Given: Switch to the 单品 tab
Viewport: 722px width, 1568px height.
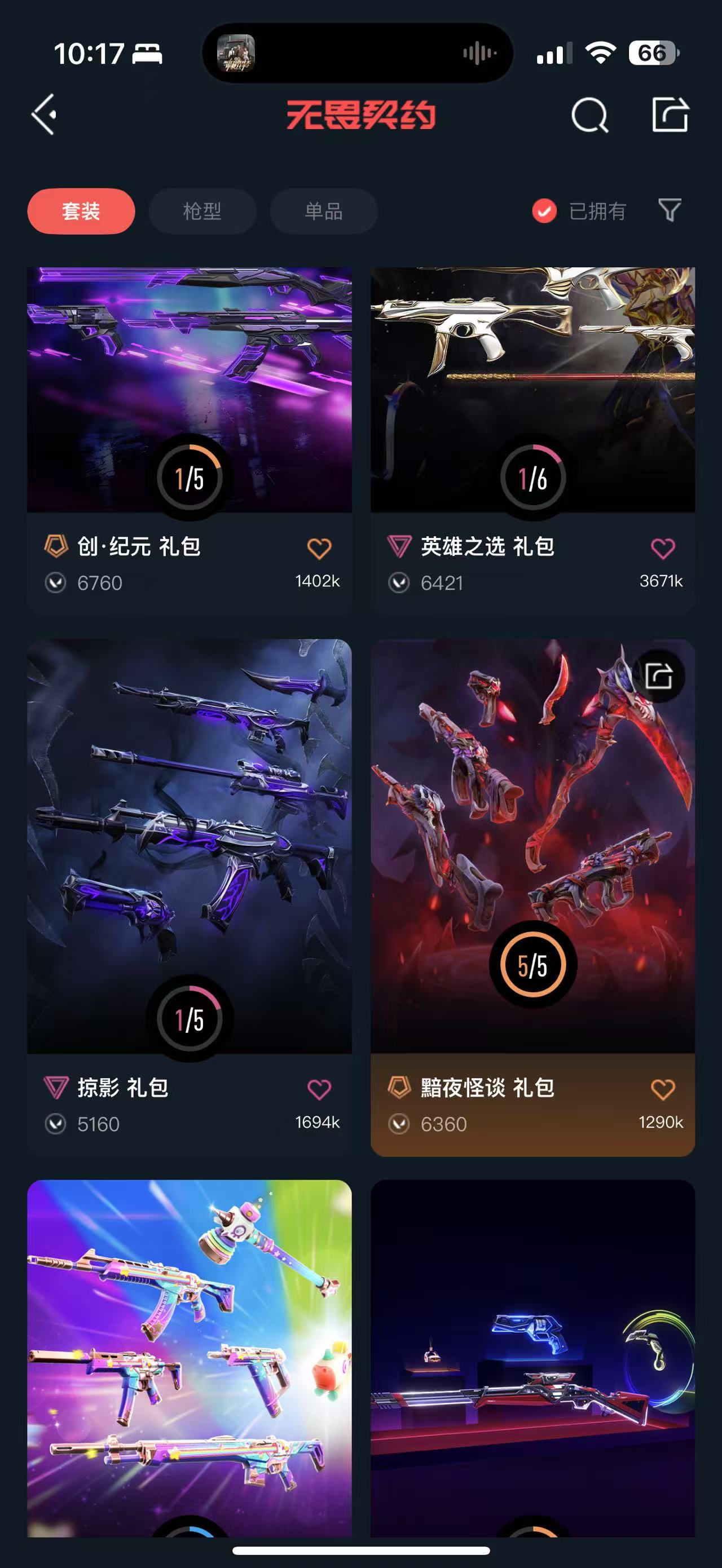Looking at the screenshot, I should 323,211.
